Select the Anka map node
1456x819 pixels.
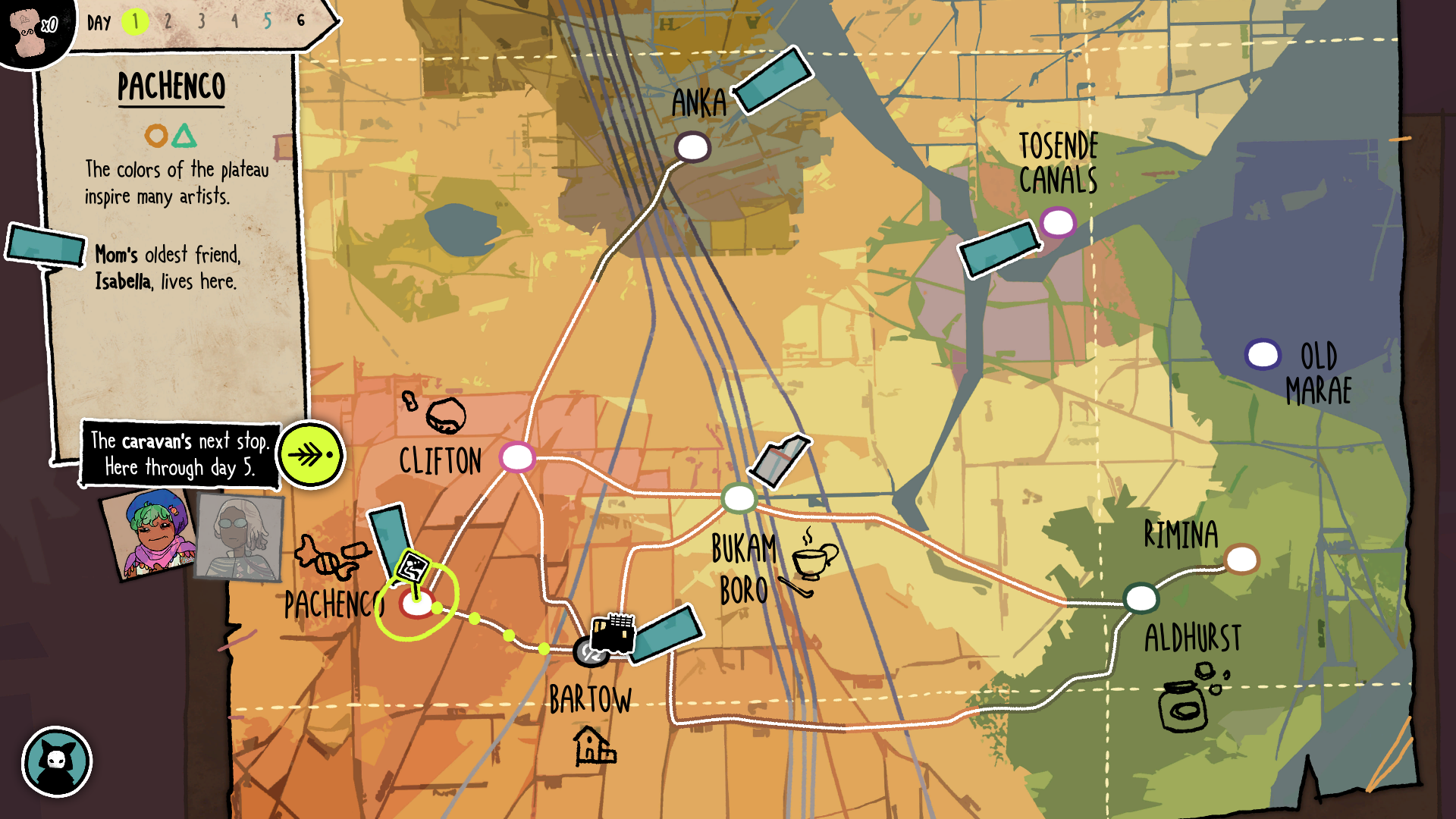click(x=692, y=146)
